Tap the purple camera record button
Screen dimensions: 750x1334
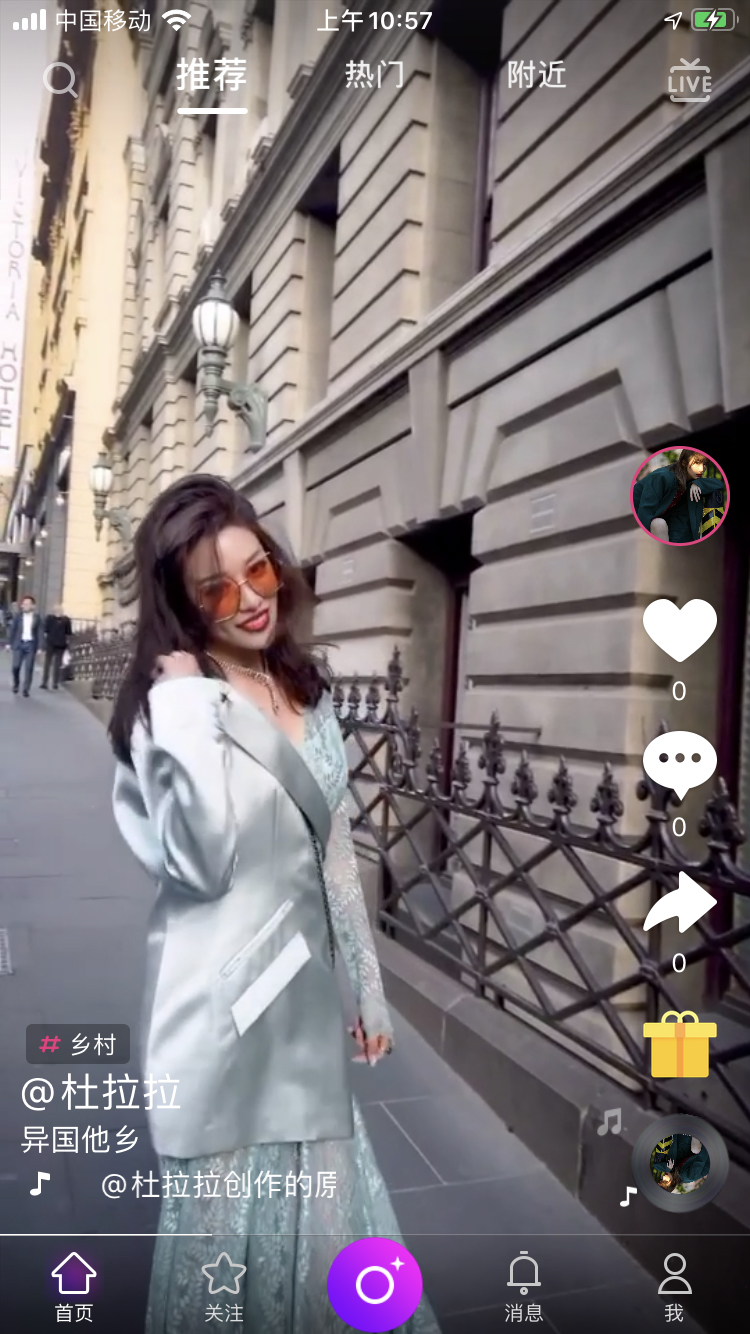tap(375, 1284)
